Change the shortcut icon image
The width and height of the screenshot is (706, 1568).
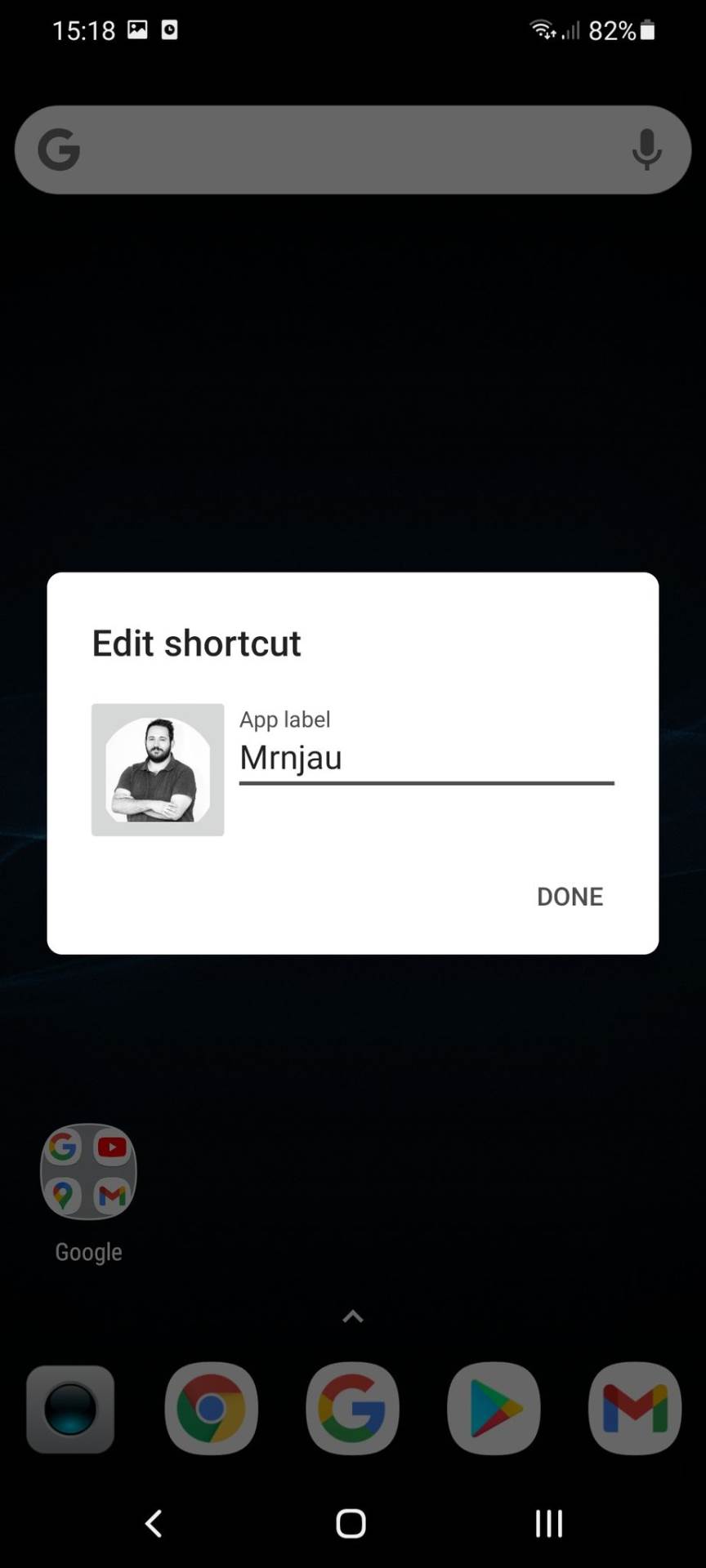click(x=158, y=769)
